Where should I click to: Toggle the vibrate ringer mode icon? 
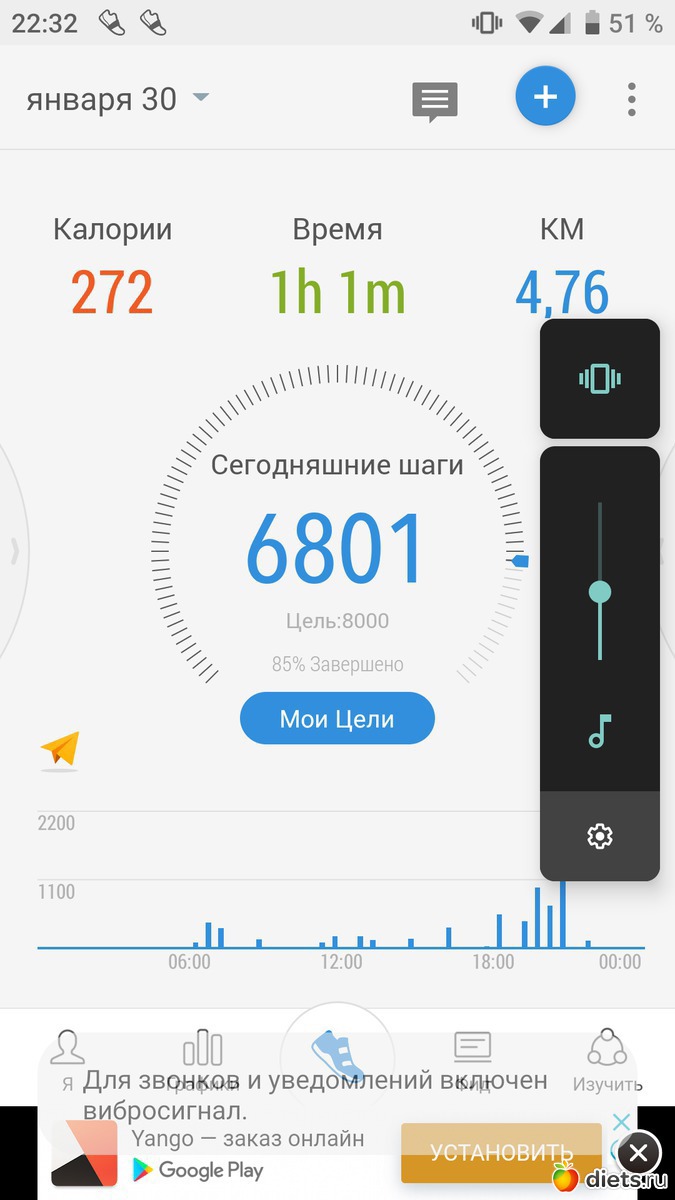point(599,379)
